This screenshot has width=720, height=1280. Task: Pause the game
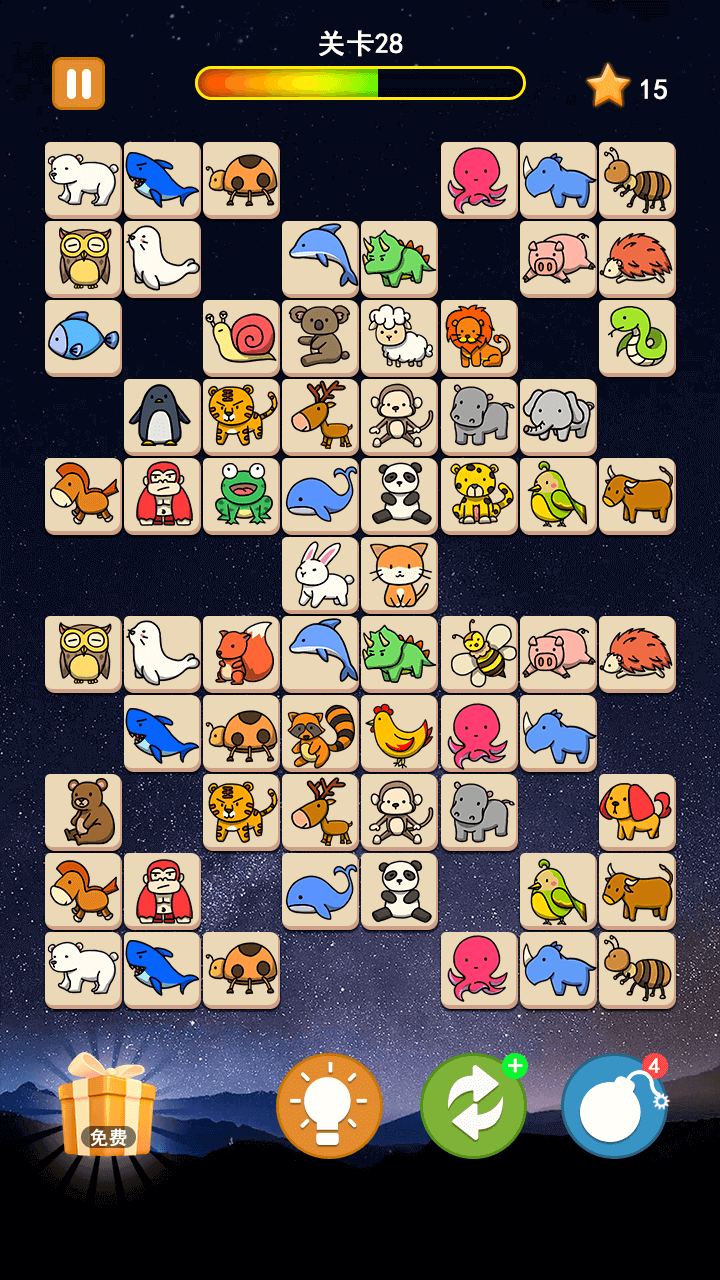(x=78, y=83)
